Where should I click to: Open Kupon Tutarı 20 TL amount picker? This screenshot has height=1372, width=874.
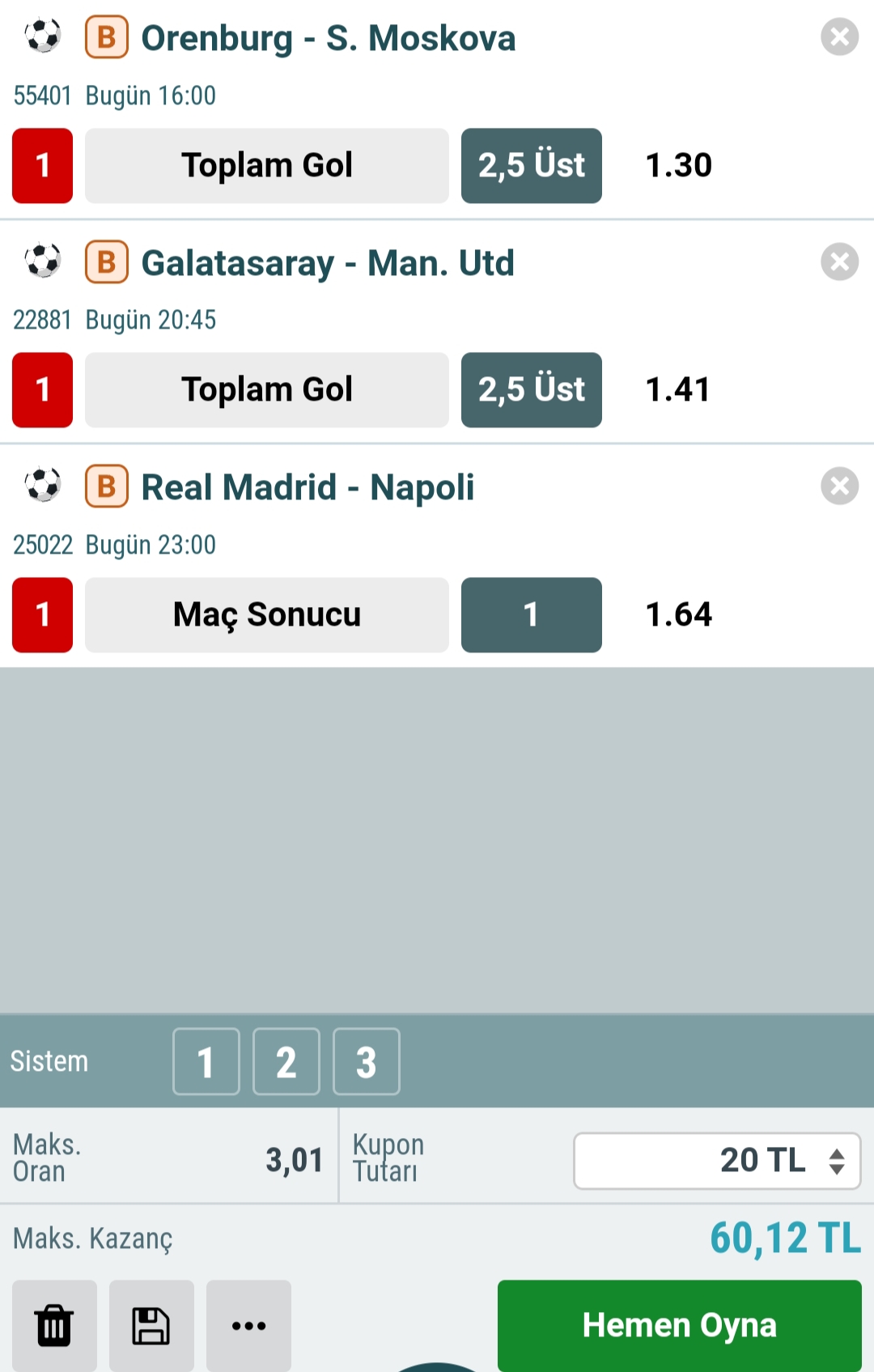pyautogui.click(x=717, y=1161)
